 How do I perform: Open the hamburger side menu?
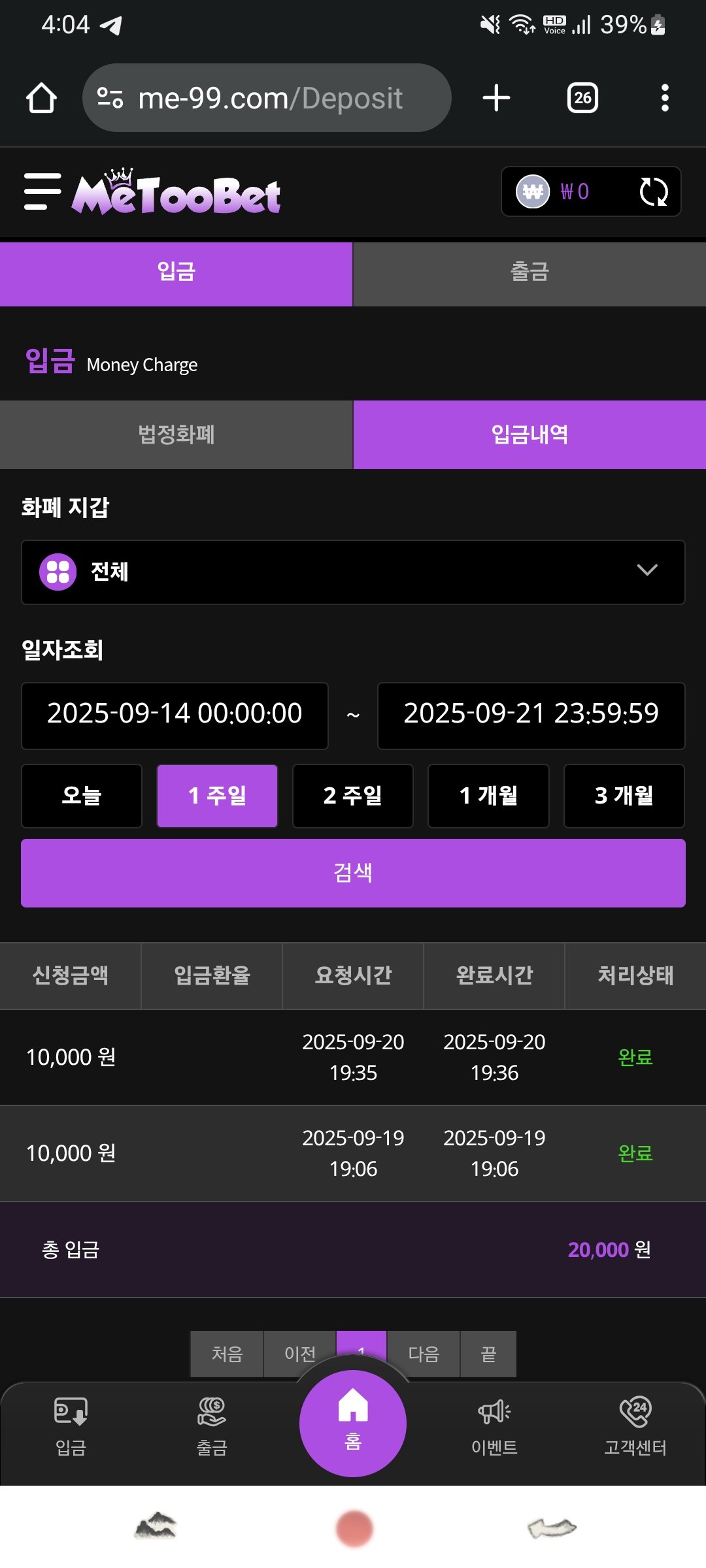[x=42, y=191]
